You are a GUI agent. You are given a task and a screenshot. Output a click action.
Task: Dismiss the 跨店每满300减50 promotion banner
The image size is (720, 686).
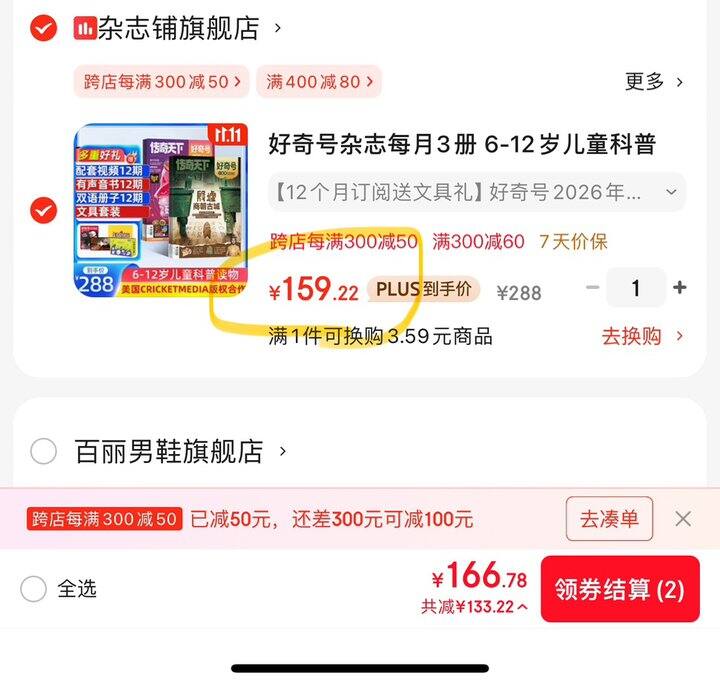click(x=683, y=519)
